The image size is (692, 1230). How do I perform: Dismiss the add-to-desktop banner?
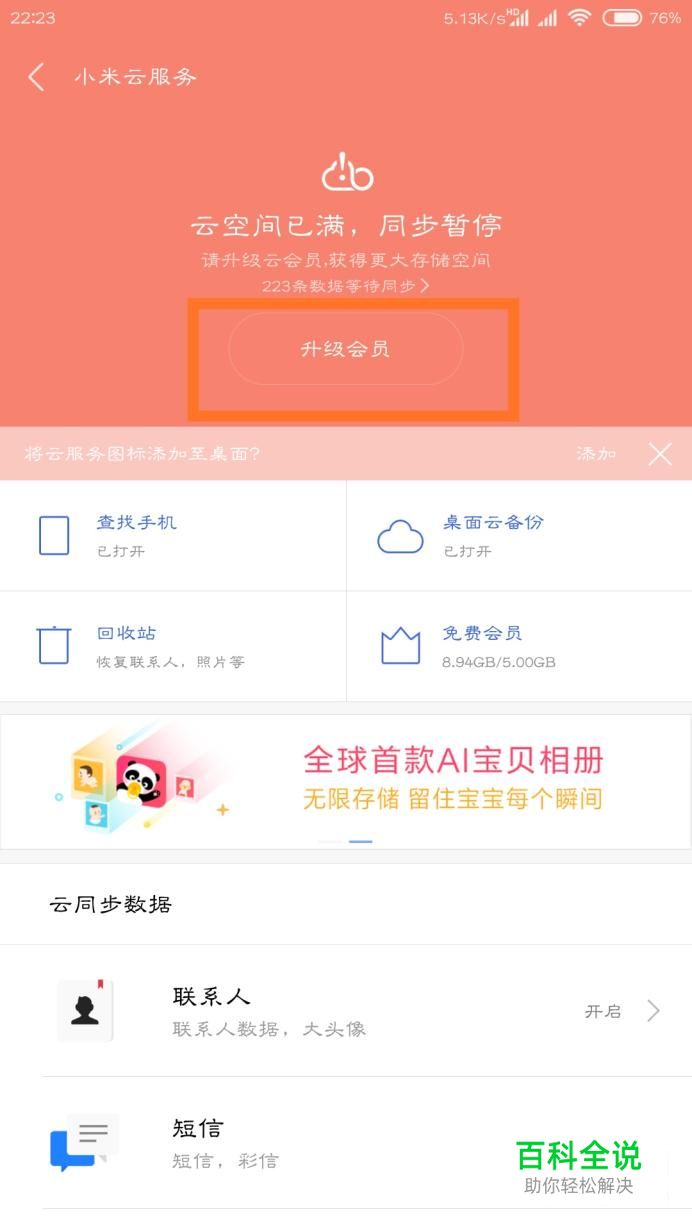point(660,454)
